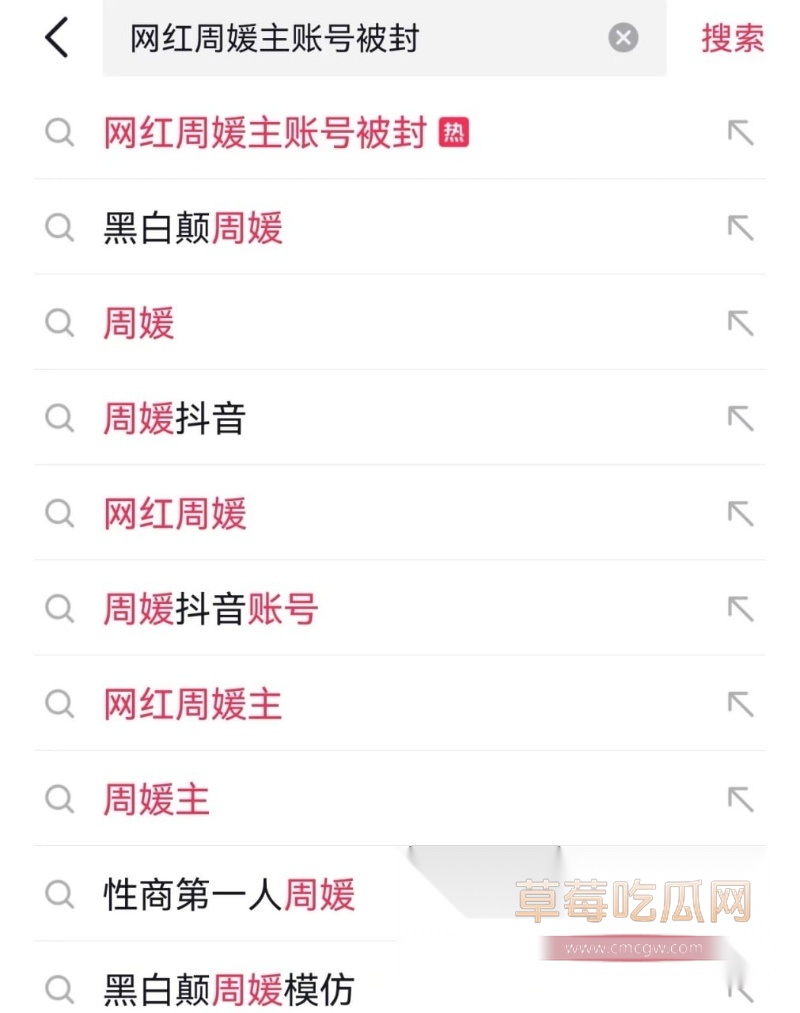Tap the fill-in arrow for 网红周媛

pos(741,514)
